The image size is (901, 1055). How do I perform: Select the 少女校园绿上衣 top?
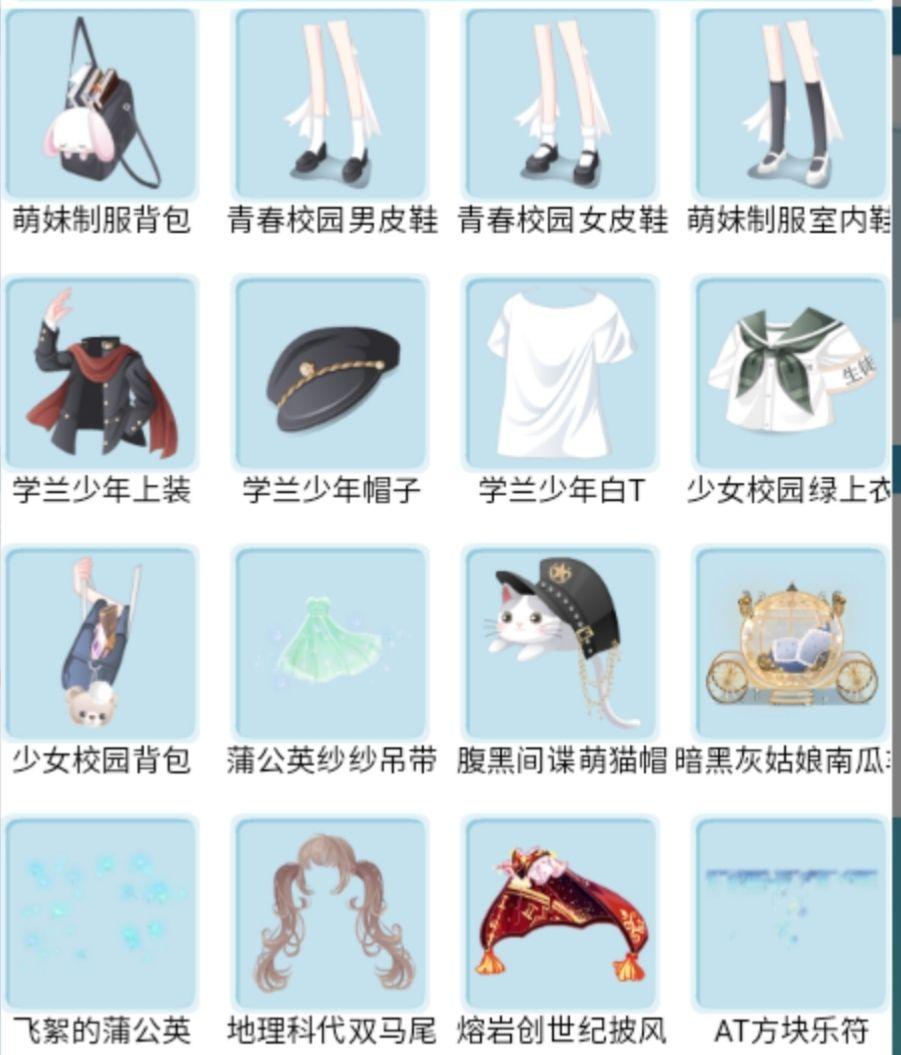[x=791, y=373]
